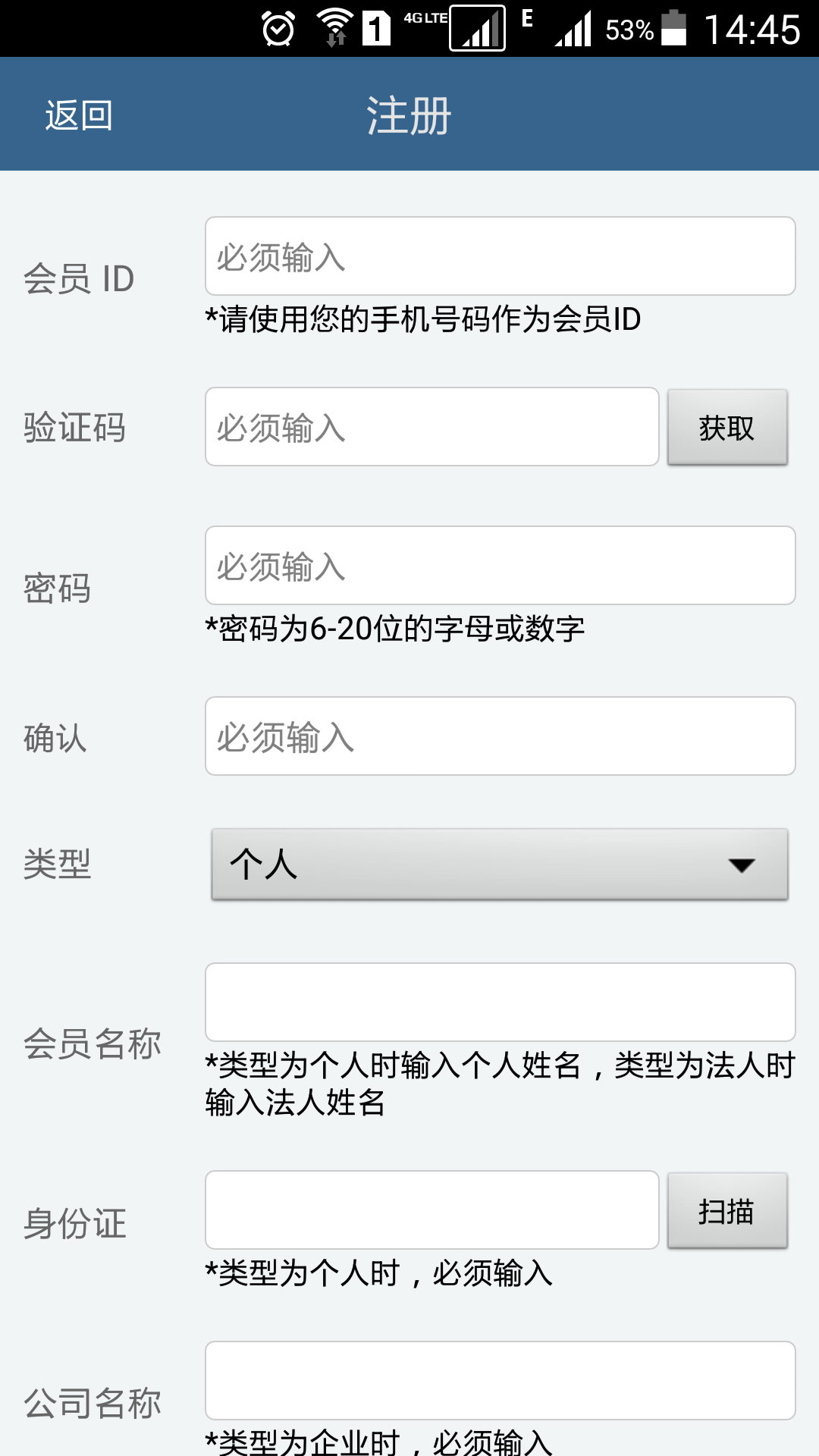
Task: Tap 获取 to get verification code
Action: coord(727,428)
